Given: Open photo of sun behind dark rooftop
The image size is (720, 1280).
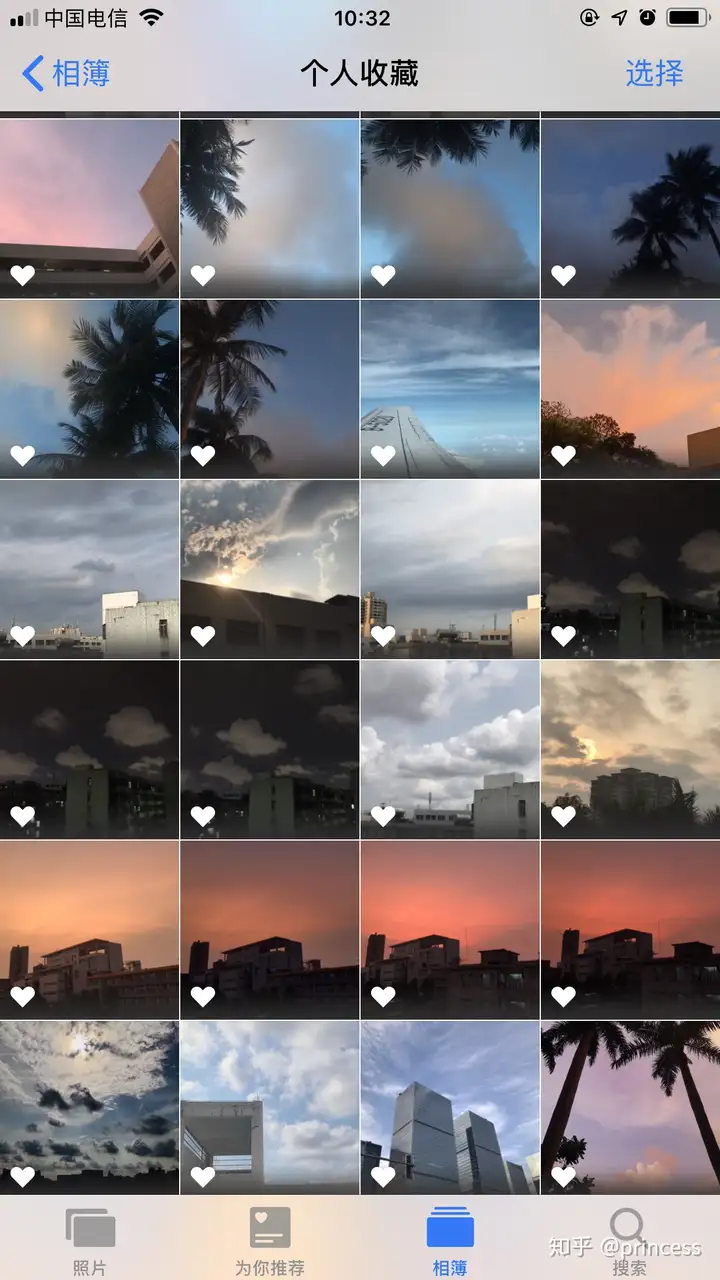Looking at the screenshot, I should tap(269, 568).
